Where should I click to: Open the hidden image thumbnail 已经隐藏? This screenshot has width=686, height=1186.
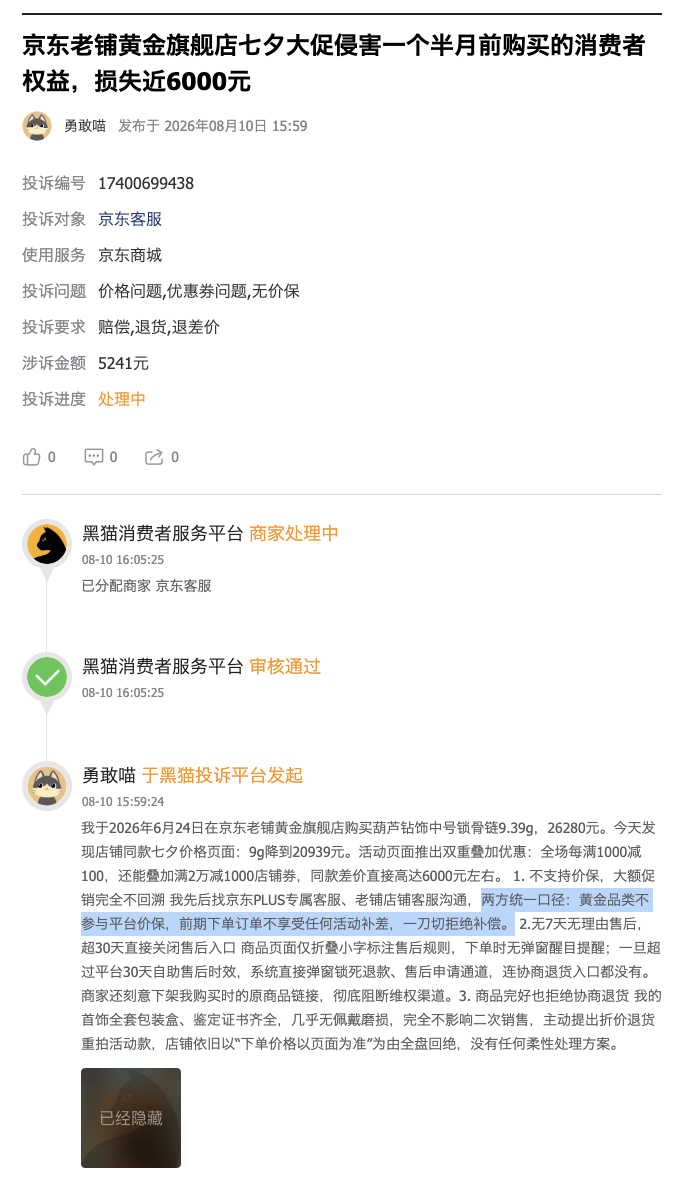point(131,1117)
